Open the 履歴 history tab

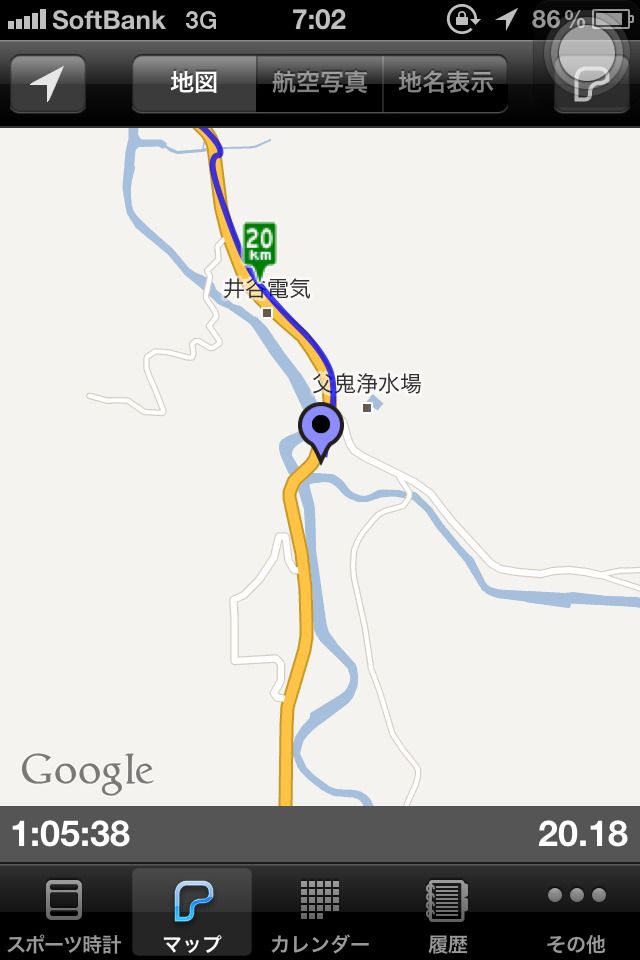click(448, 914)
